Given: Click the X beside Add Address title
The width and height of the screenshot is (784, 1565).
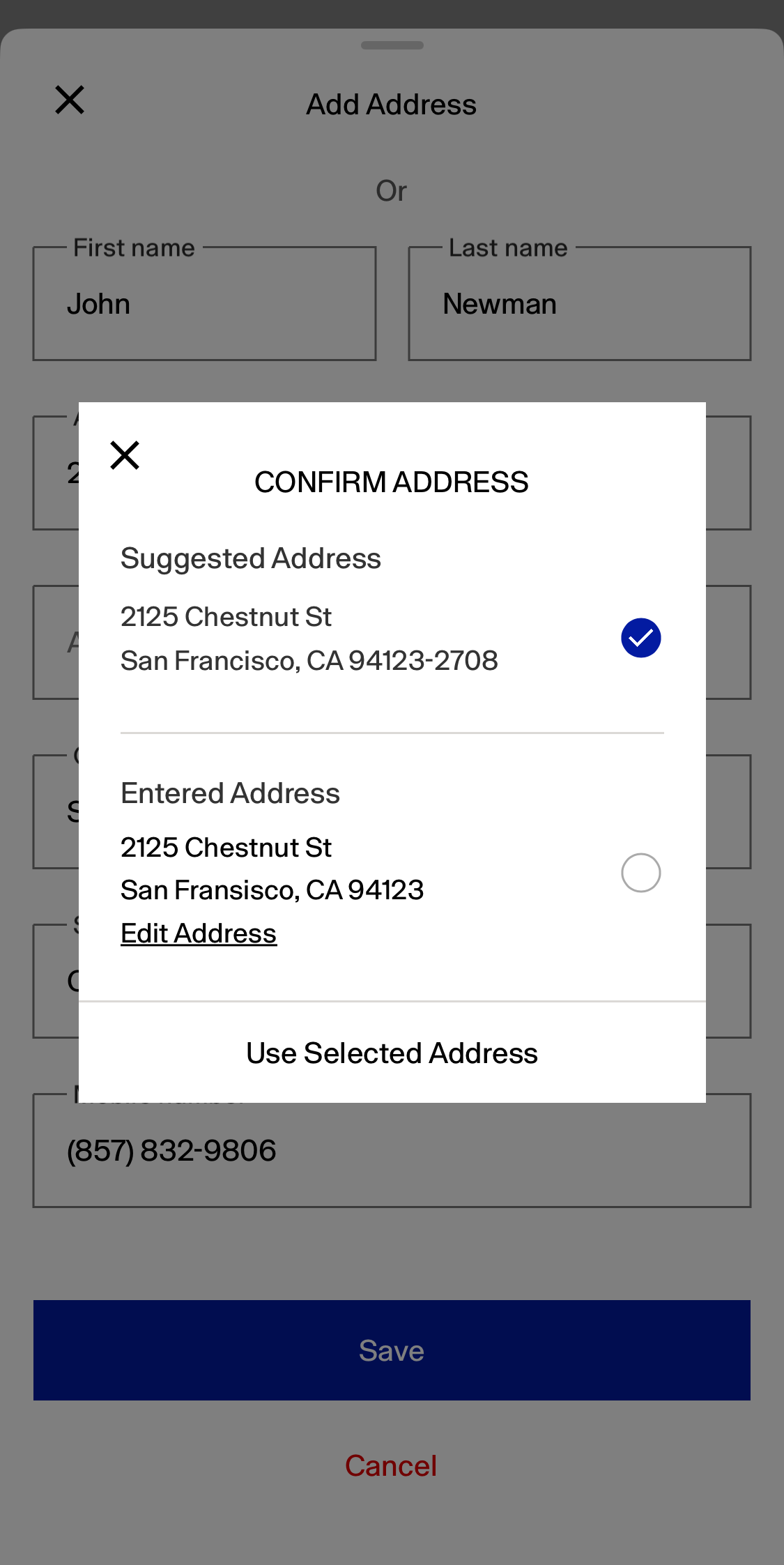Looking at the screenshot, I should click(x=69, y=99).
